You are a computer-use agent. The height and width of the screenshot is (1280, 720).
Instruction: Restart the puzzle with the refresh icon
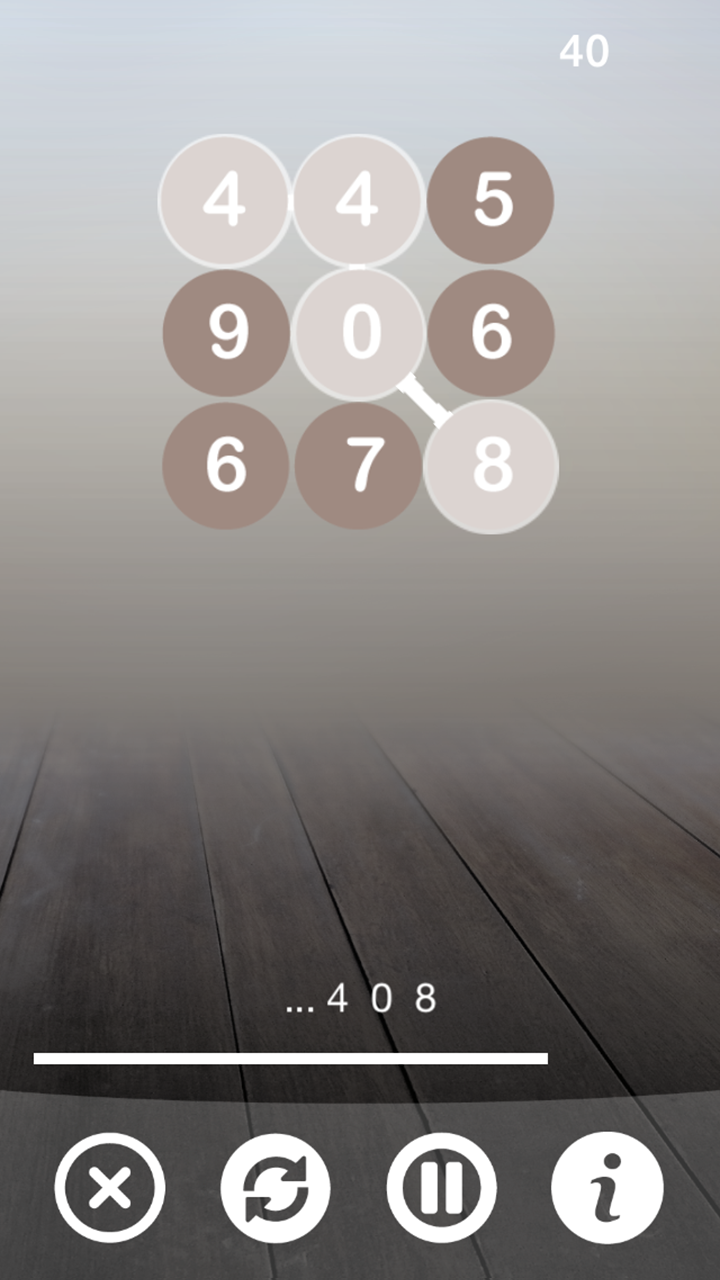click(276, 1188)
